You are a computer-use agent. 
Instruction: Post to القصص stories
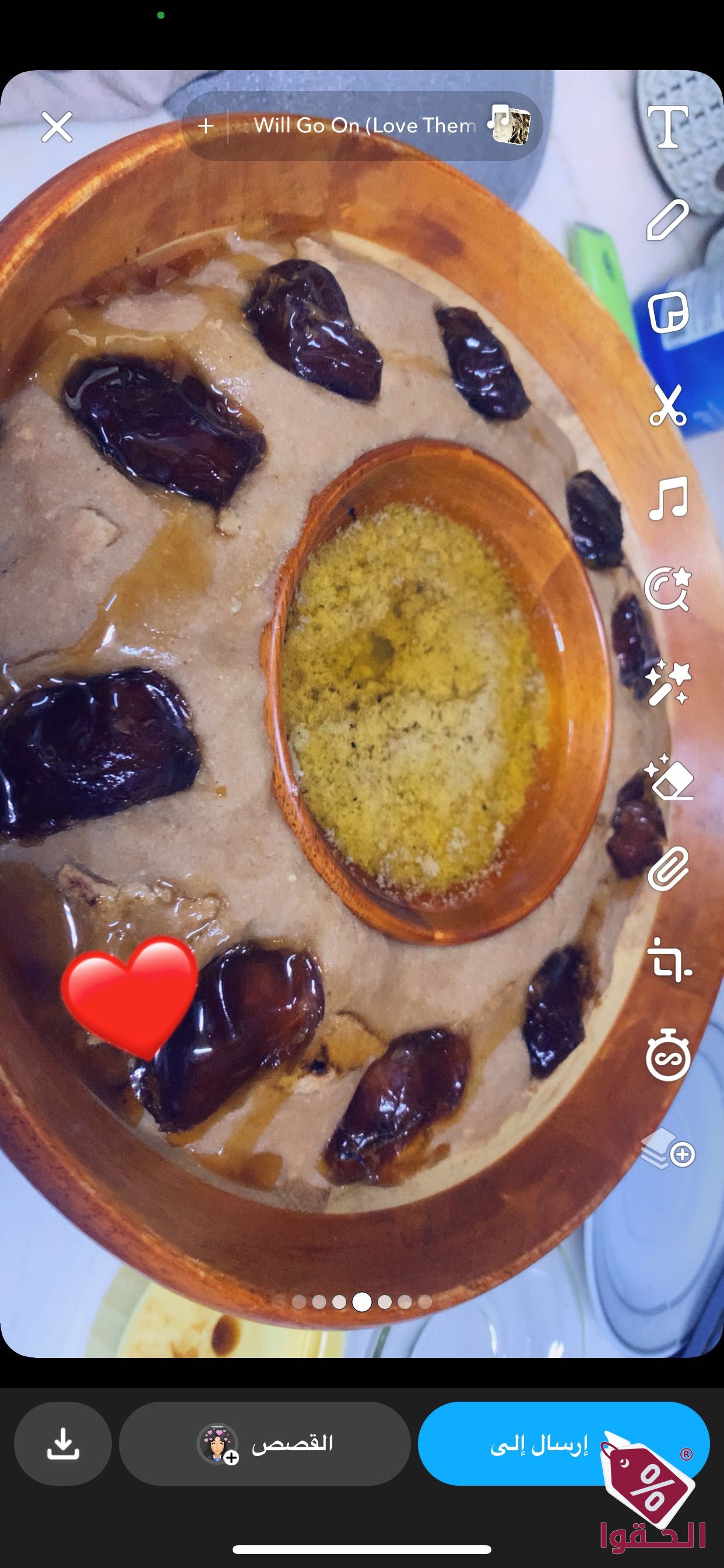265,1443
